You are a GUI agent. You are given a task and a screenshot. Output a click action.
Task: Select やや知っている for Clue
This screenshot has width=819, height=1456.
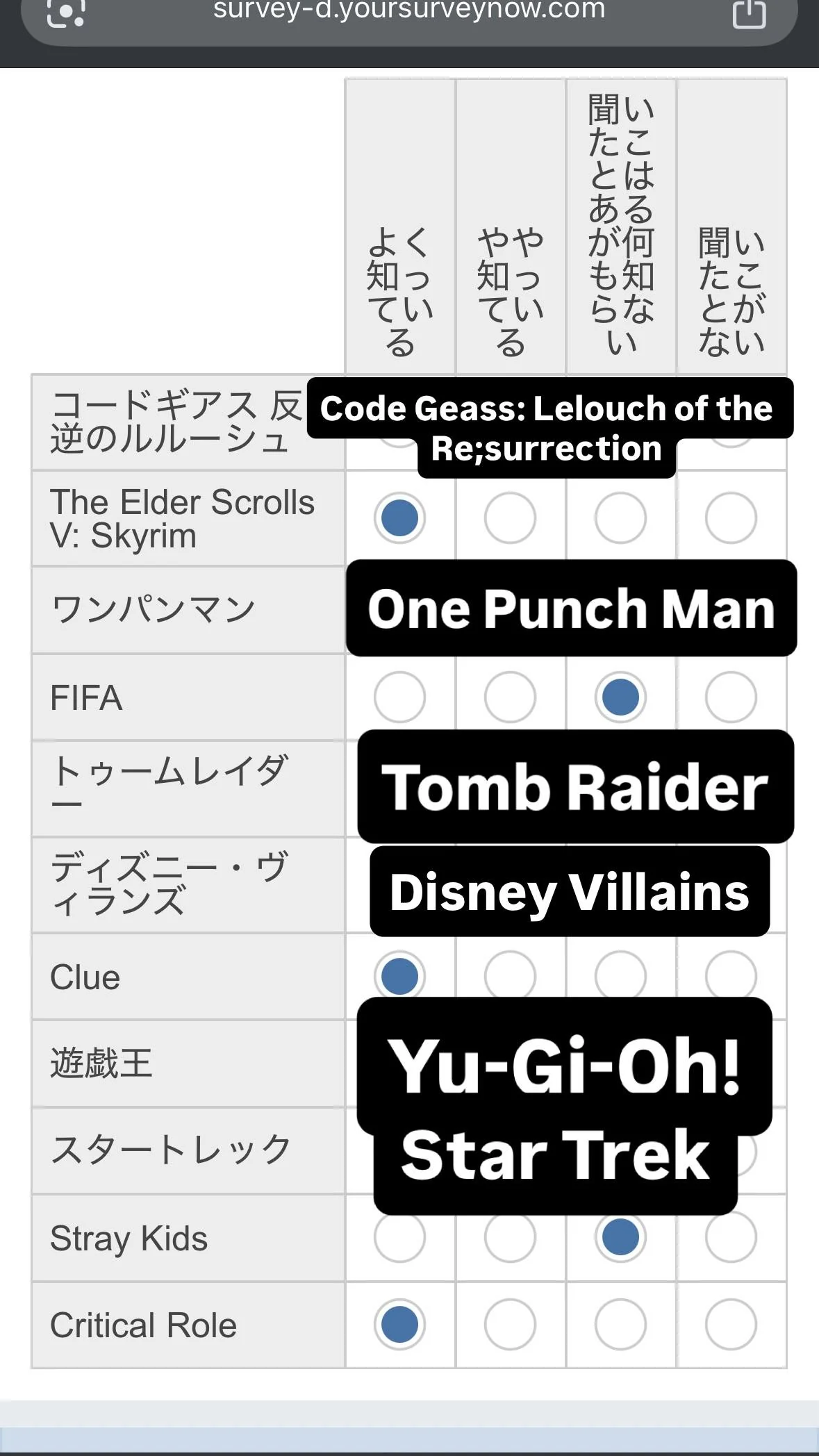[x=510, y=975]
